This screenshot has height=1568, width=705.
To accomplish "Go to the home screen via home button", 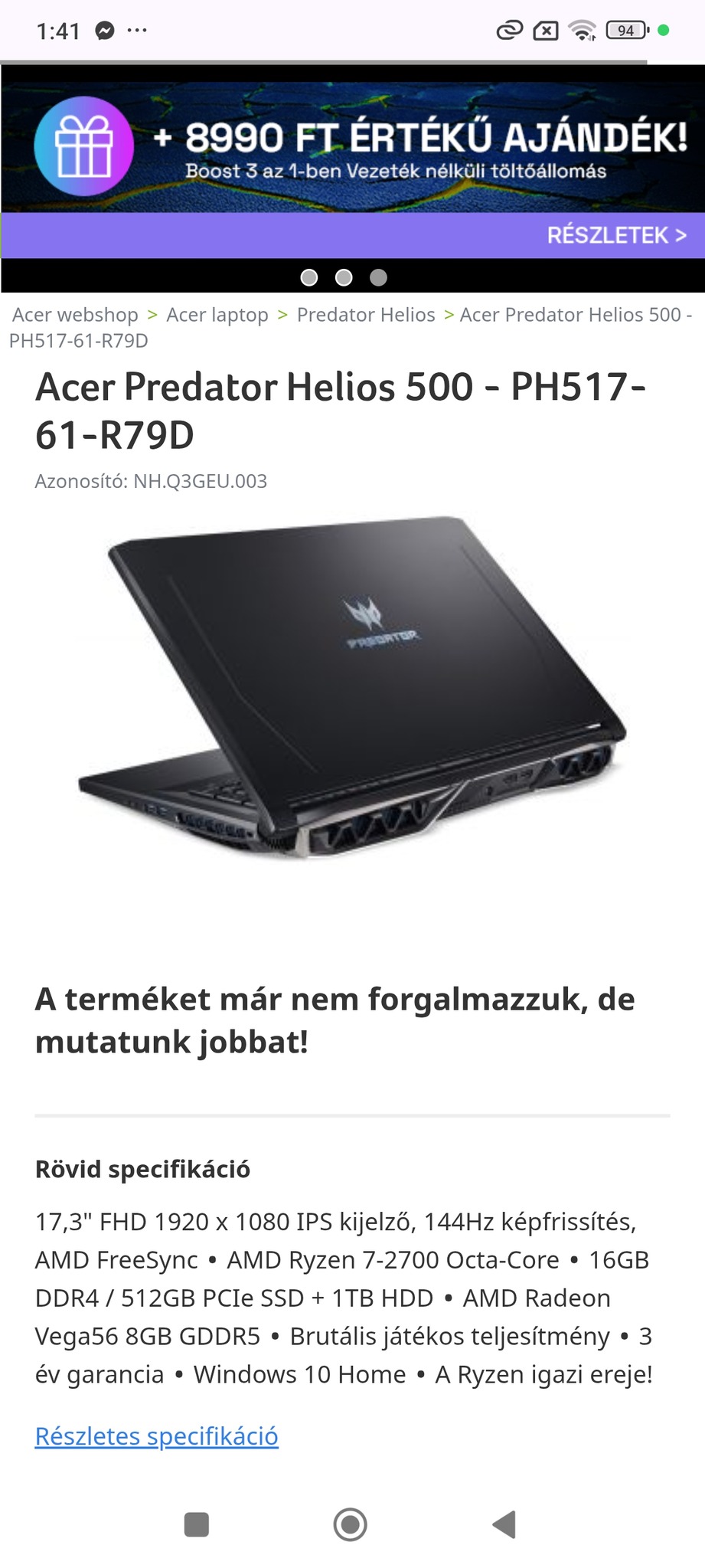I will 351,1524.
